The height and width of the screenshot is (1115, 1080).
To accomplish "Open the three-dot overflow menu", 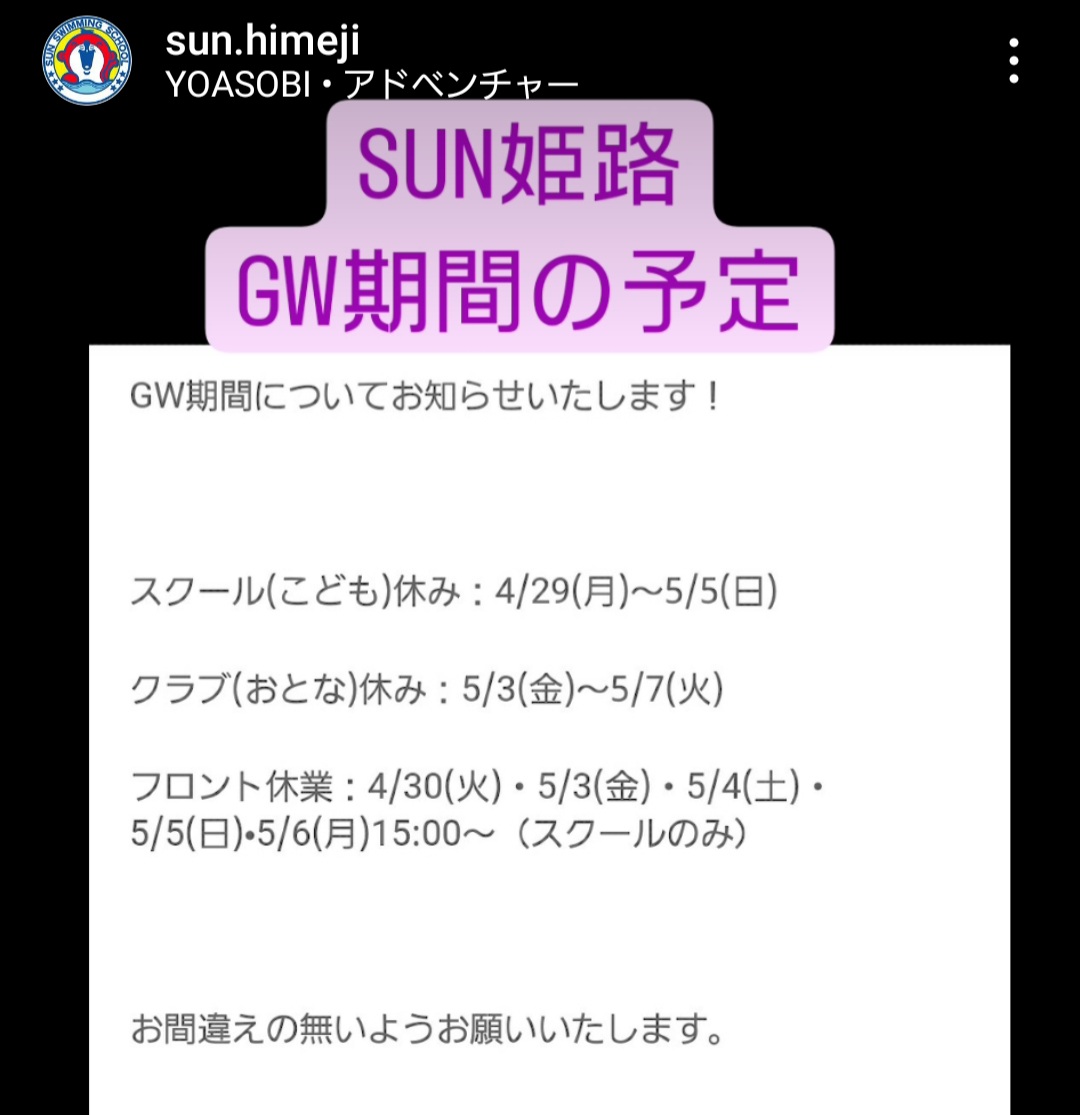I will click(1014, 61).
